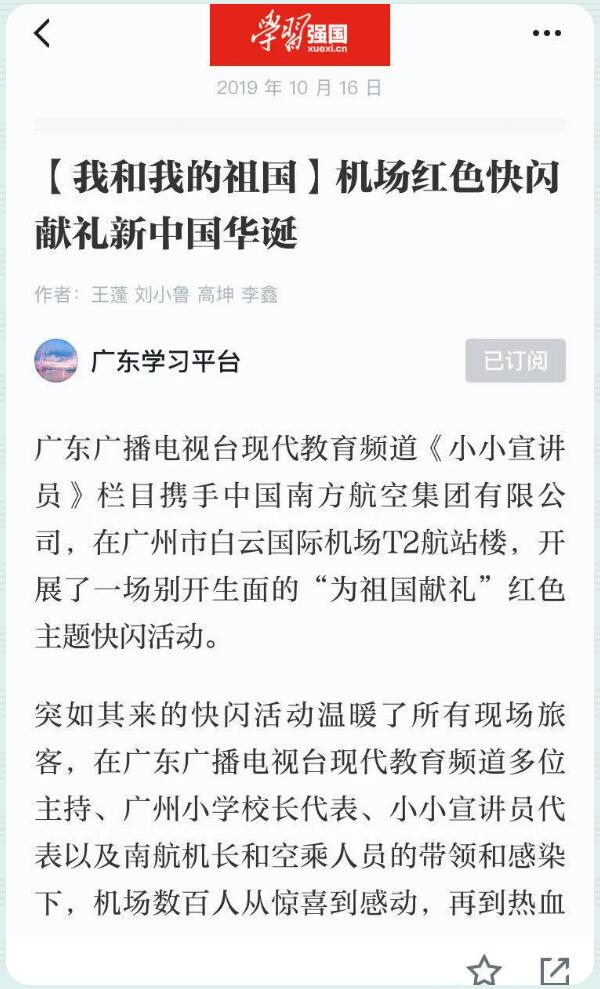Favorite this article with the star icon

point(485,968)
